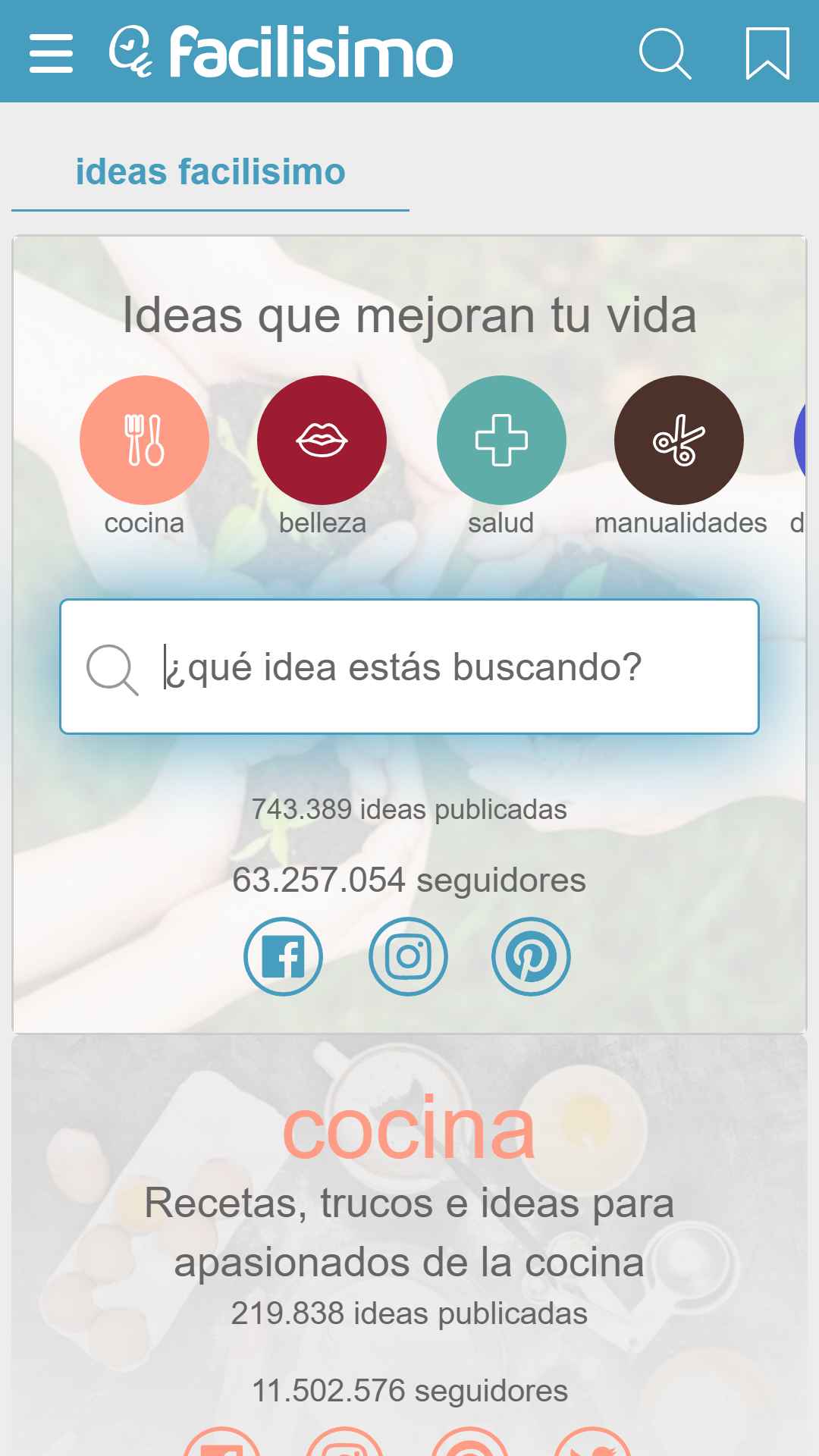Open saved bookmarks icon
The image size is (819, 1456).
click(767, 53)
